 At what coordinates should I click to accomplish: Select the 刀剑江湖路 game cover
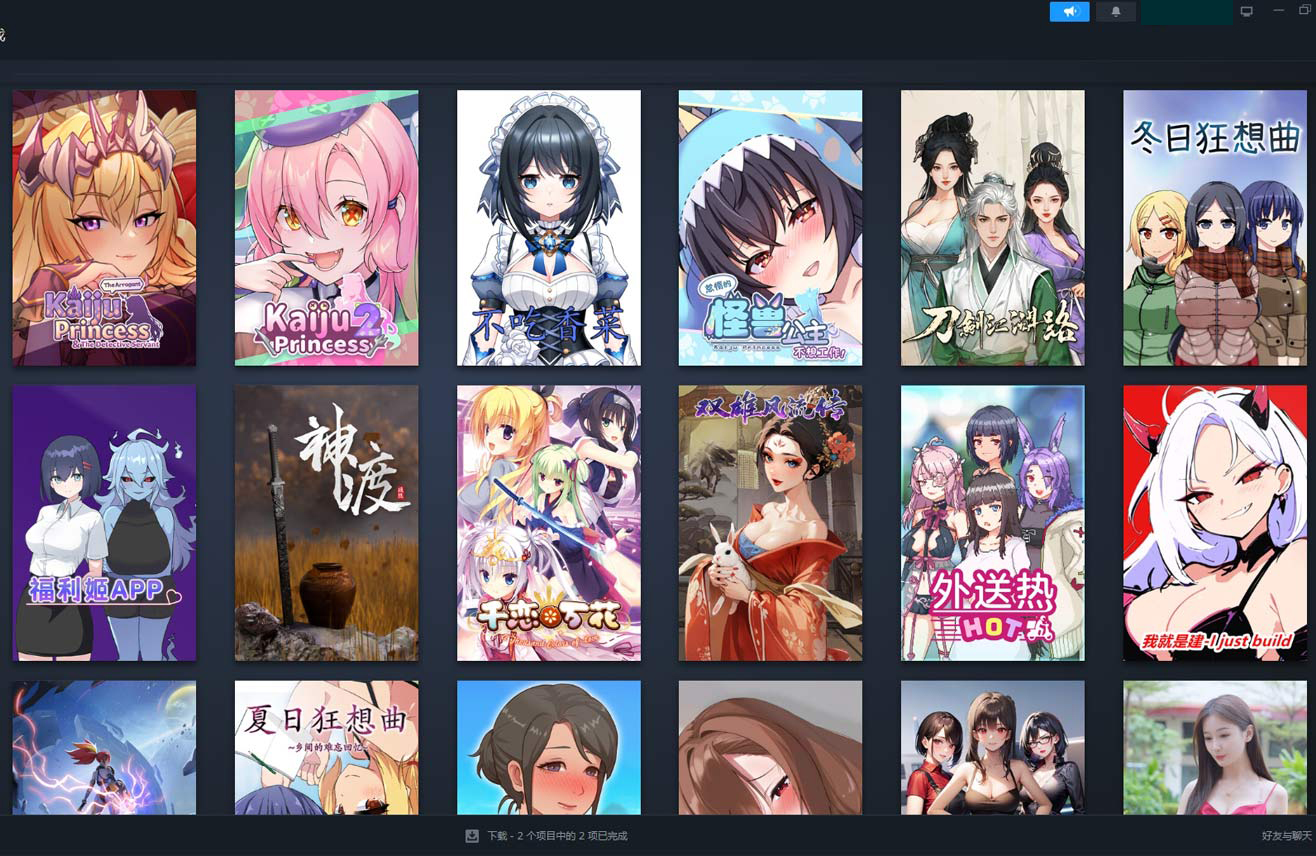(x=992, y=228)
